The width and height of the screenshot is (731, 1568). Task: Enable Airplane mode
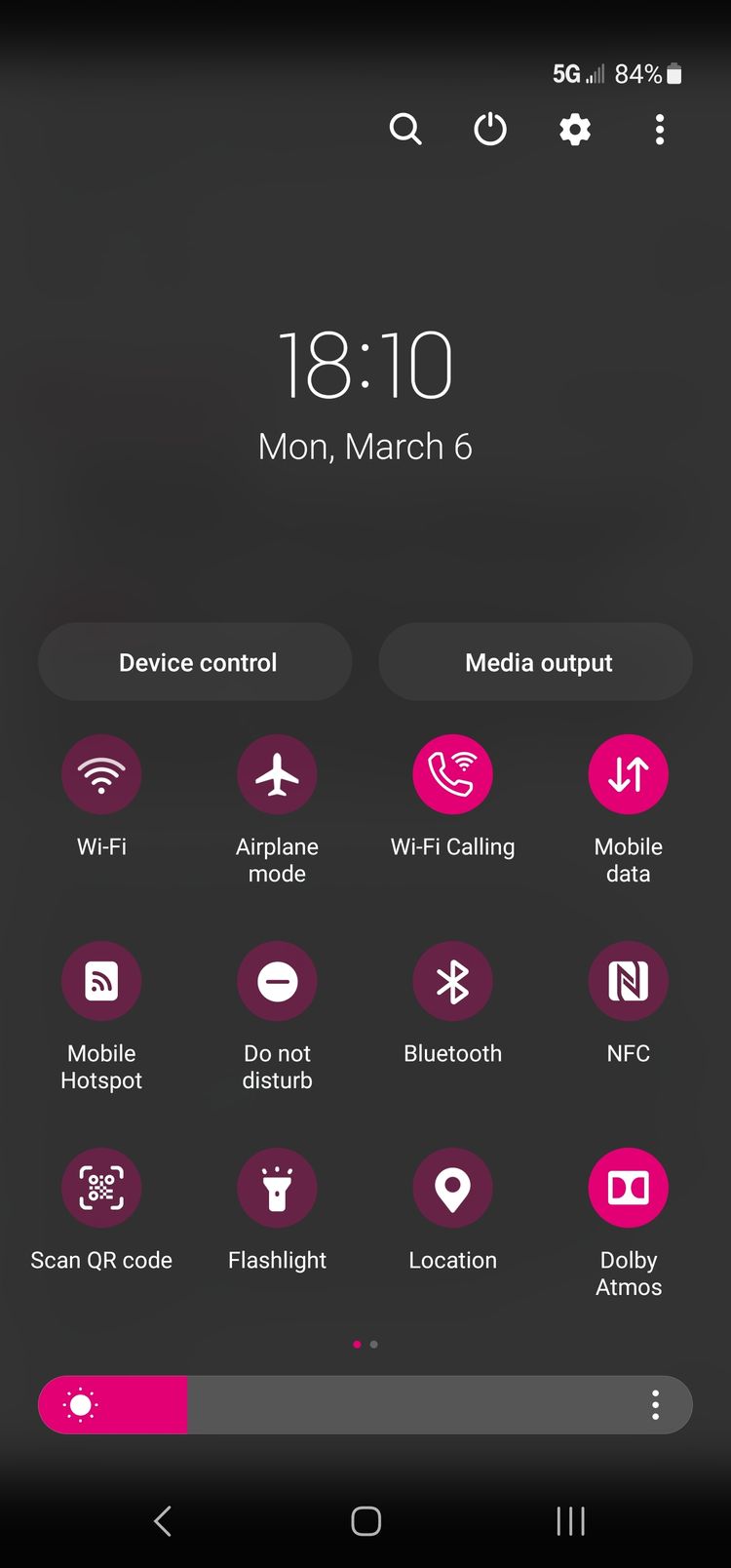(277, 774)
